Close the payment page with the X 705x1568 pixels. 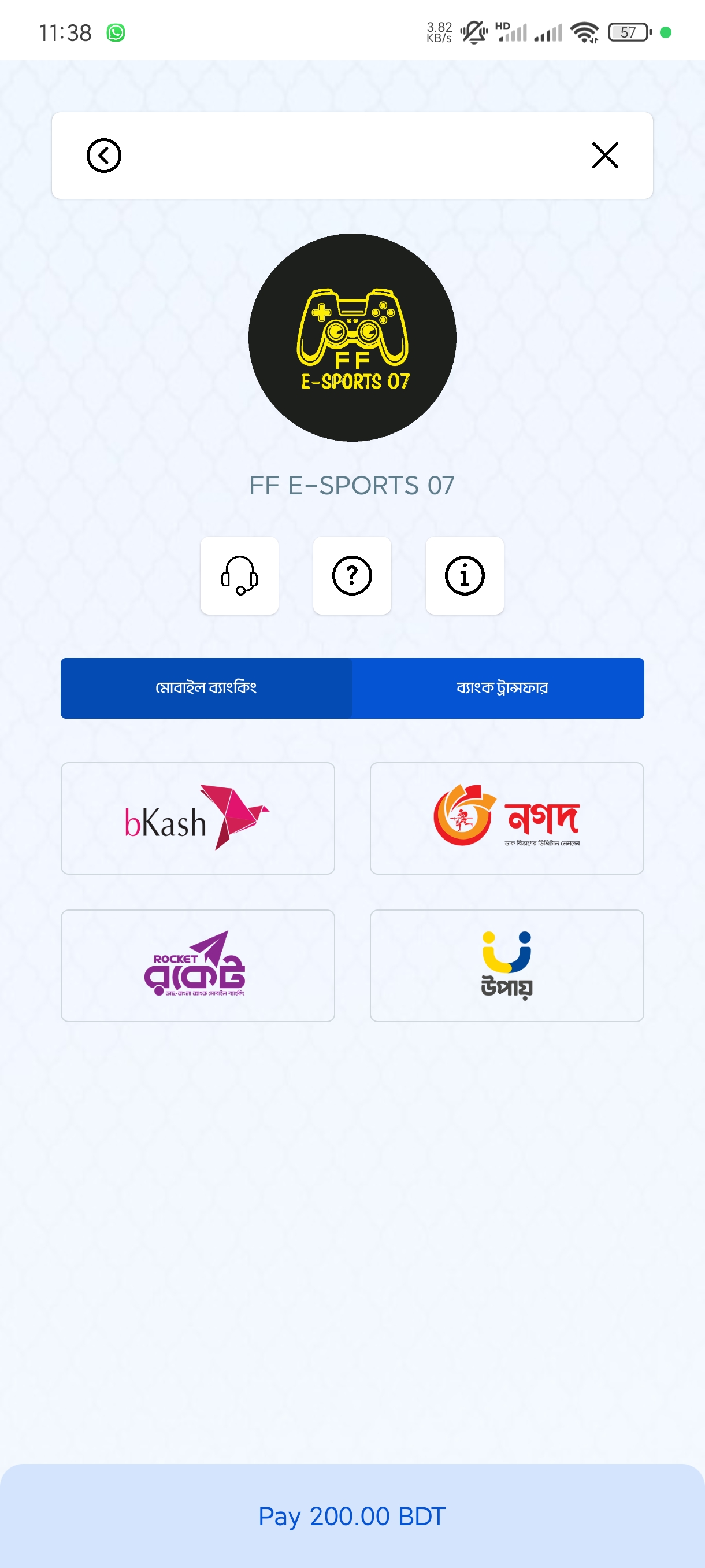coord(604,155)
